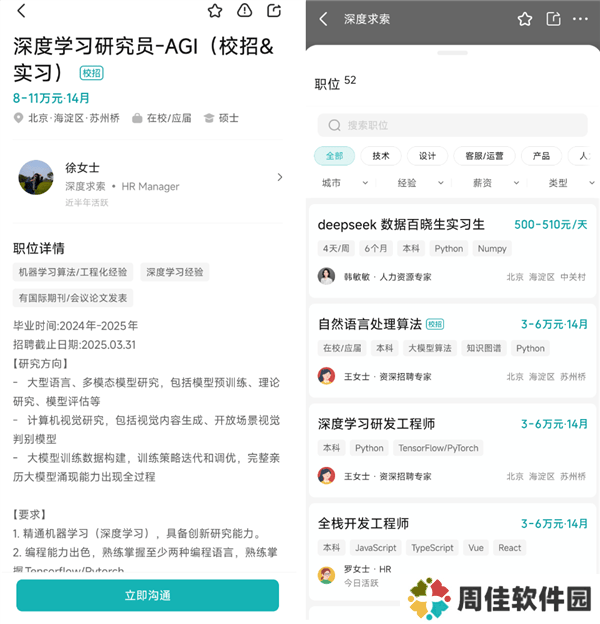Open the deepseek 数据百晓生实习生 job card
Image resolution: width=600 pixels, height=624 pixels.
pos(452,248)
